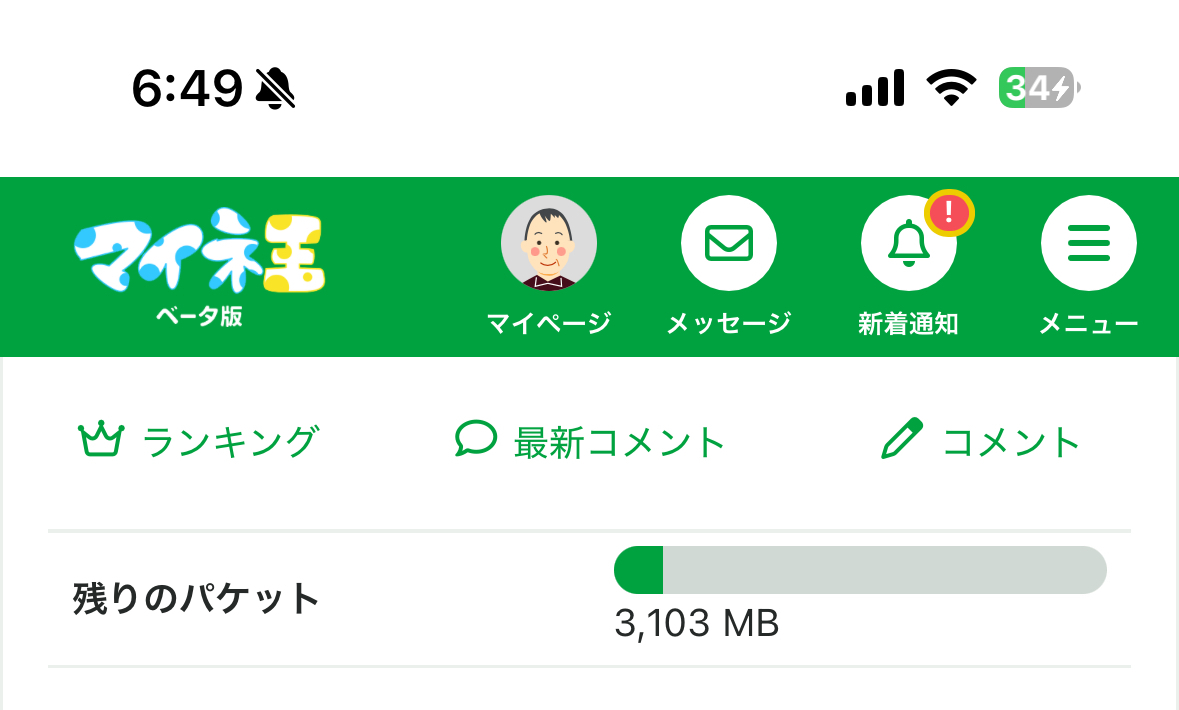Check 新着通知 notifications bell
The image size is (1179, 710).
pos(908,244)
